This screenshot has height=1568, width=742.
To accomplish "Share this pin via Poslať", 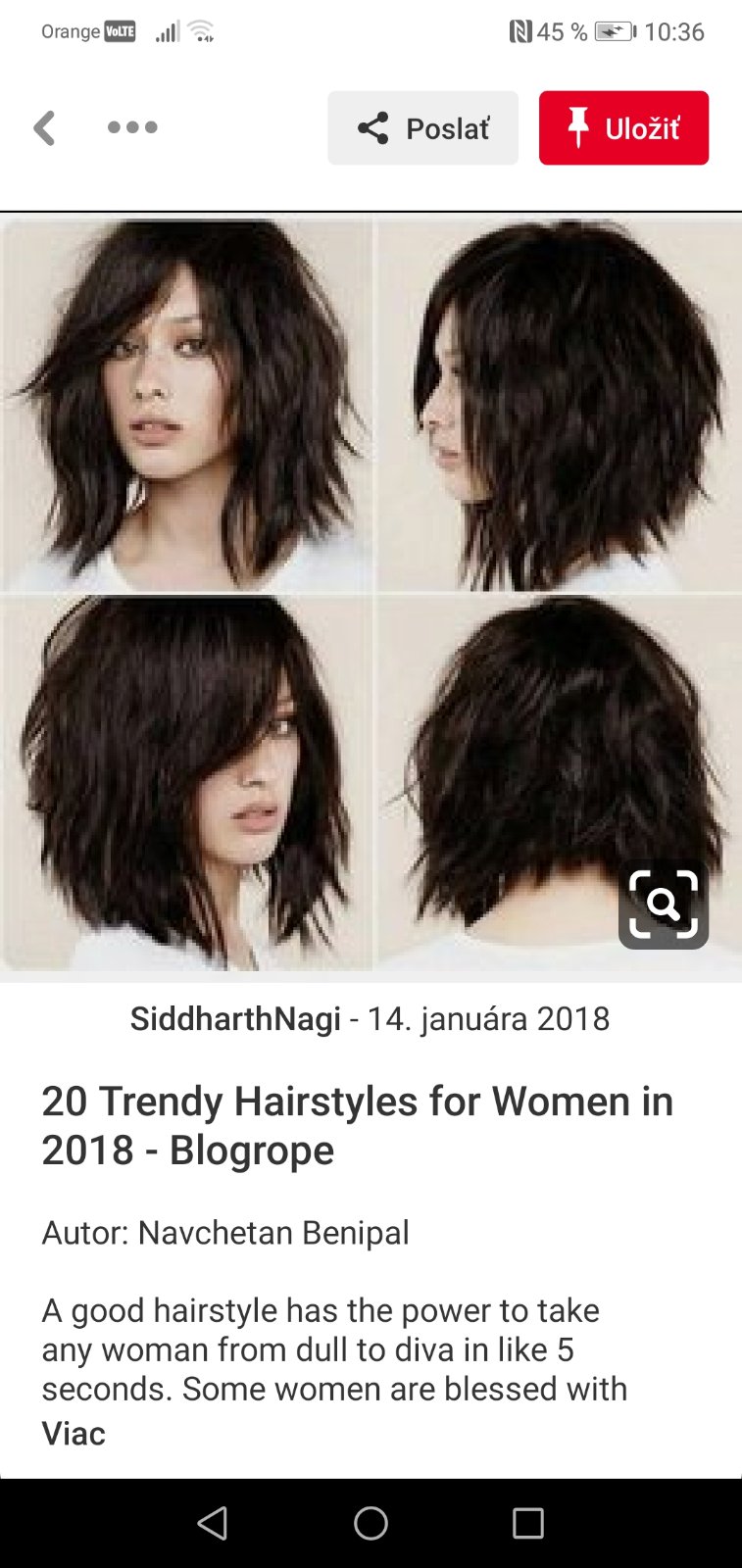I will [x=422, y=128].
